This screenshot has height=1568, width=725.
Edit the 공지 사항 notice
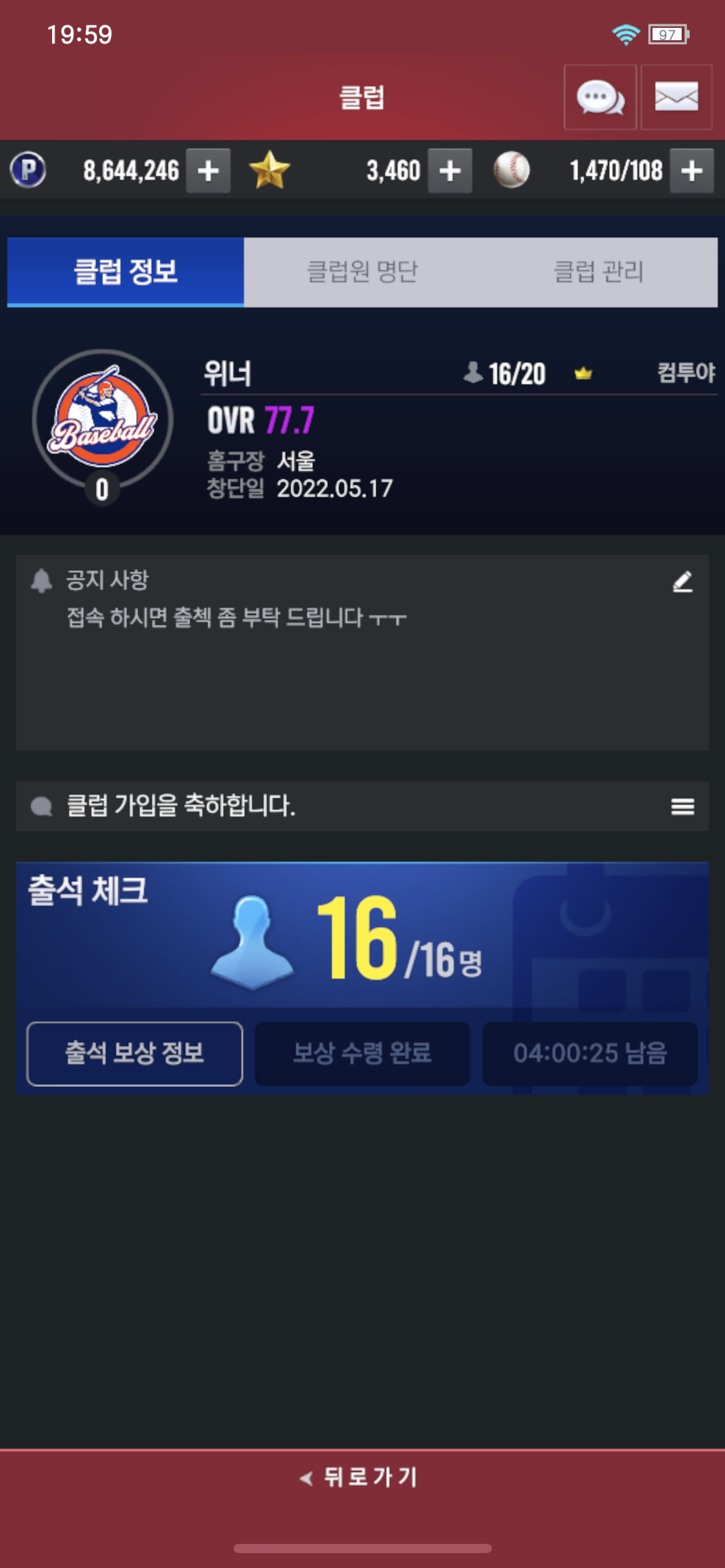point(682,581)
